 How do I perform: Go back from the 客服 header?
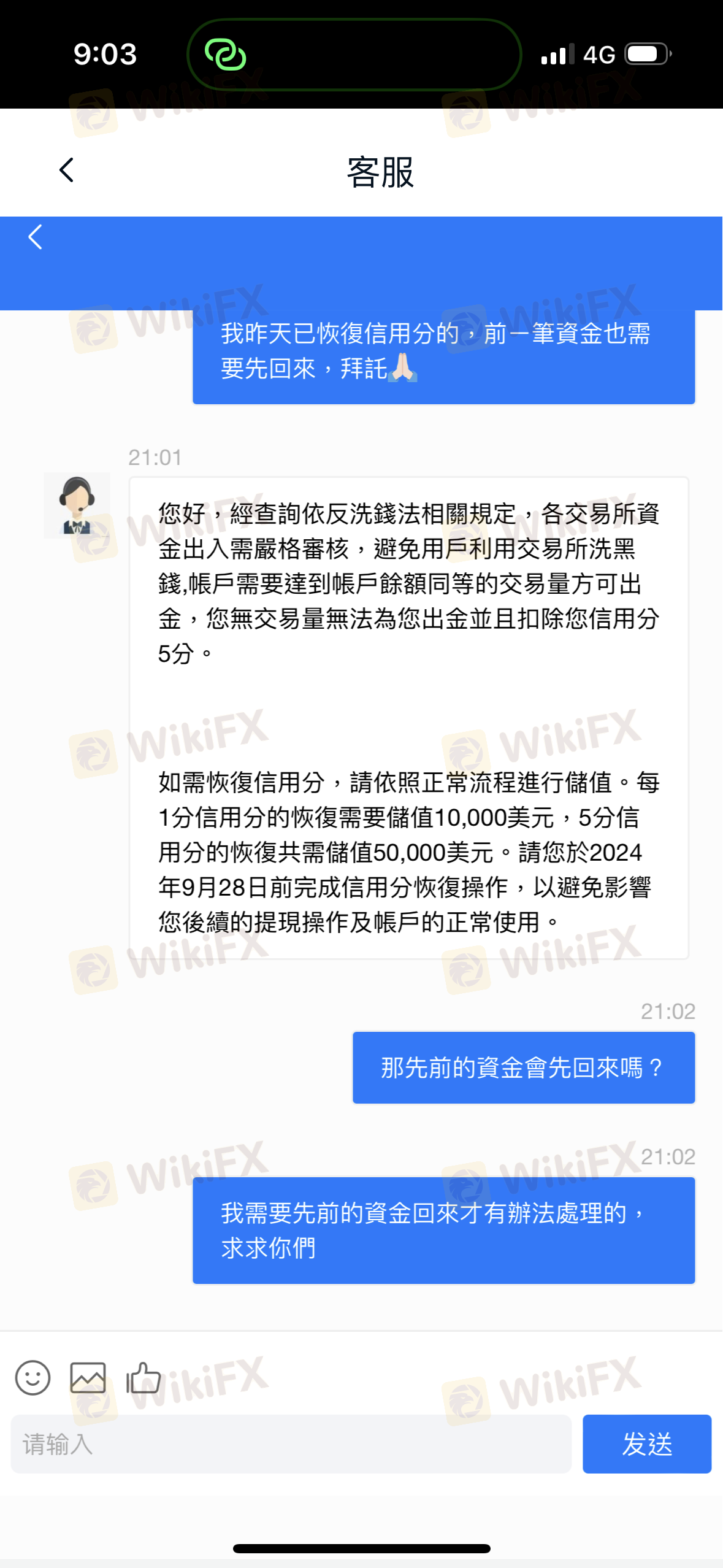66,170
